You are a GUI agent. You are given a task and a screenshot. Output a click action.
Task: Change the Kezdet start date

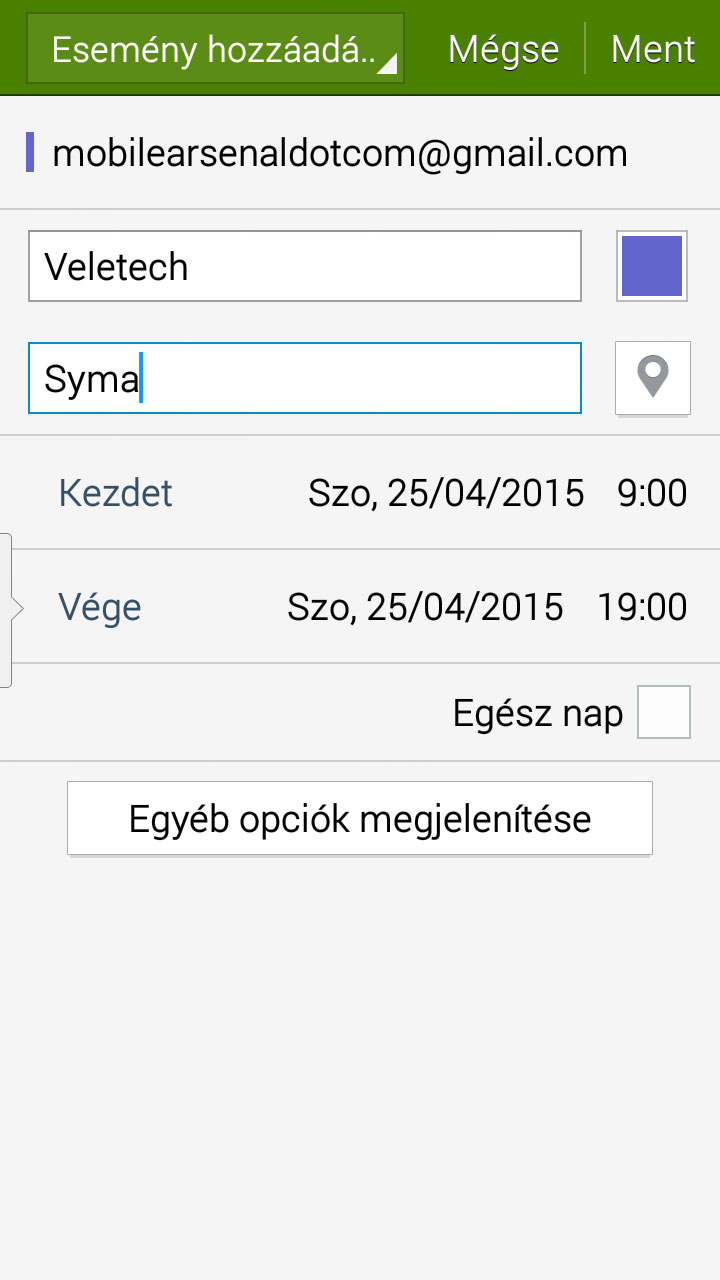[446, 493]
